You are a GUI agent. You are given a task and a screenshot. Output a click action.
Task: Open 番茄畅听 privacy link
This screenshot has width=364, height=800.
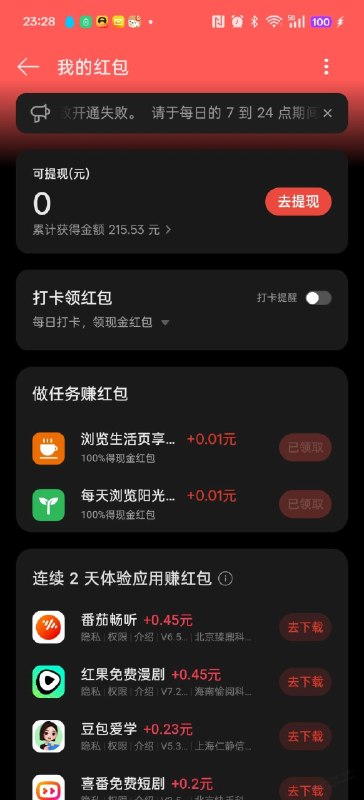click(90, 637)
